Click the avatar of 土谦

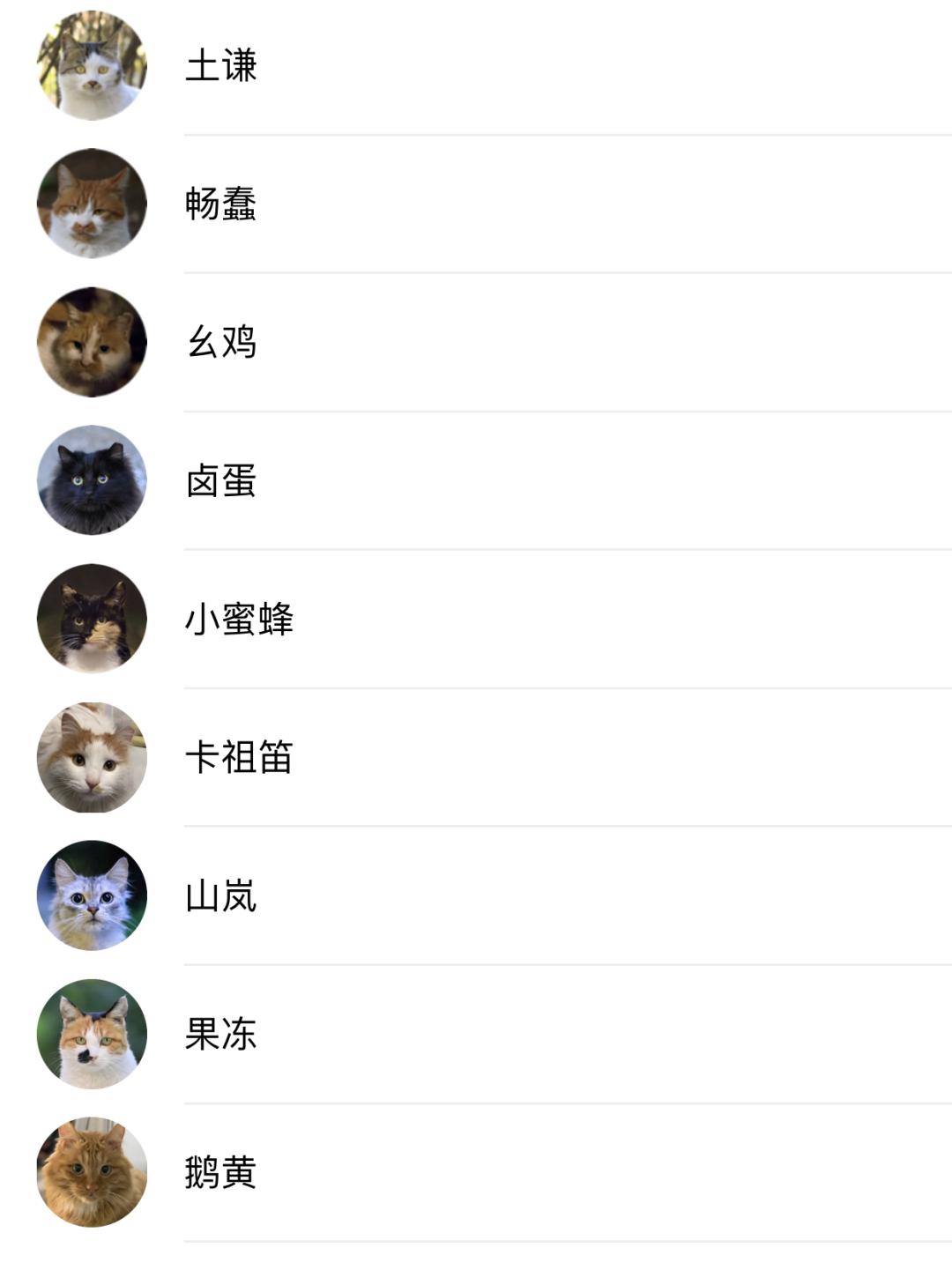(x=91, y=64)
